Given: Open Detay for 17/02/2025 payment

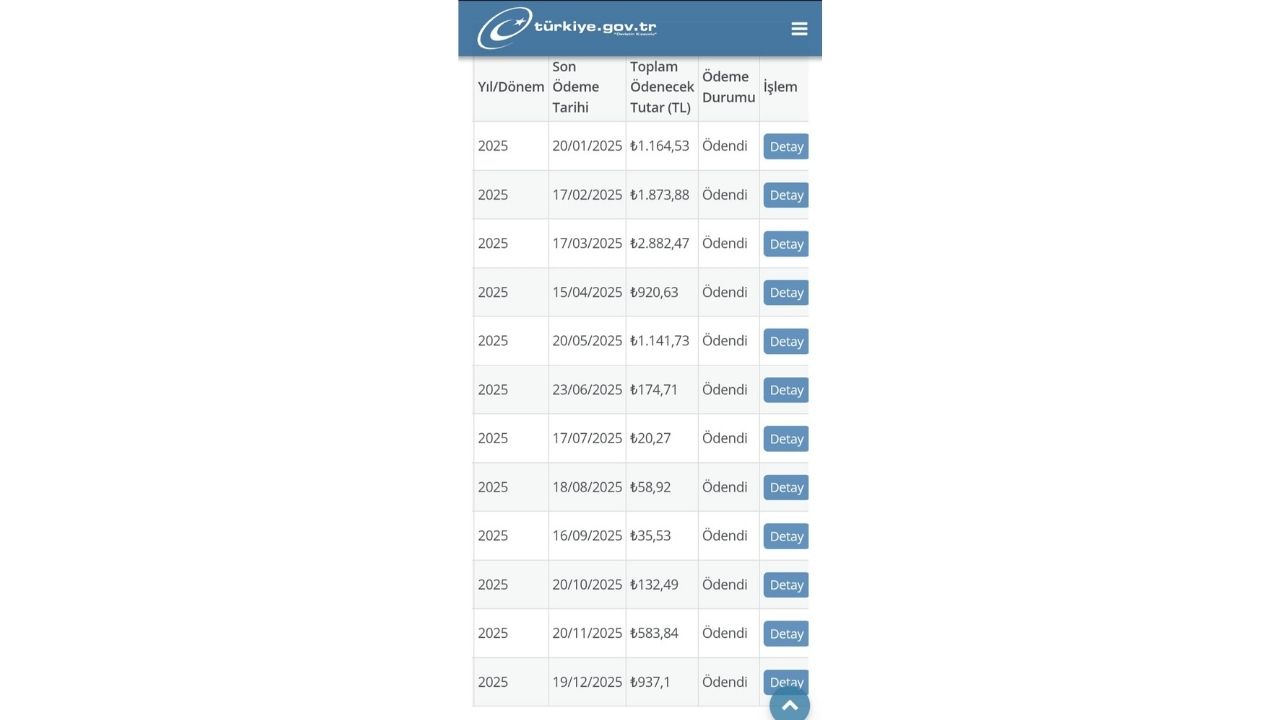Looking at the screenshot, I should pyautogui.click(x=786, y=196).
